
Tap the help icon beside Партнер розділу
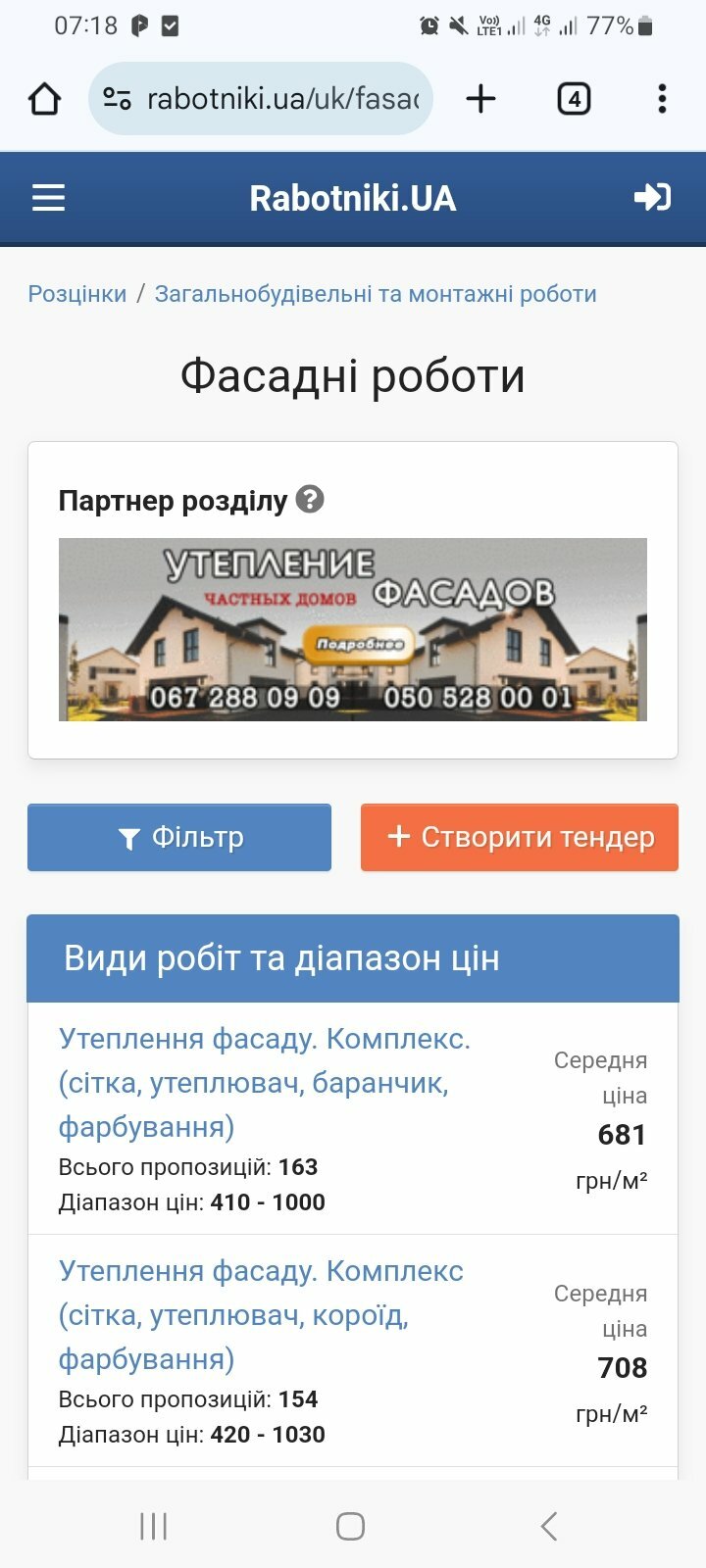click(310, 500)
